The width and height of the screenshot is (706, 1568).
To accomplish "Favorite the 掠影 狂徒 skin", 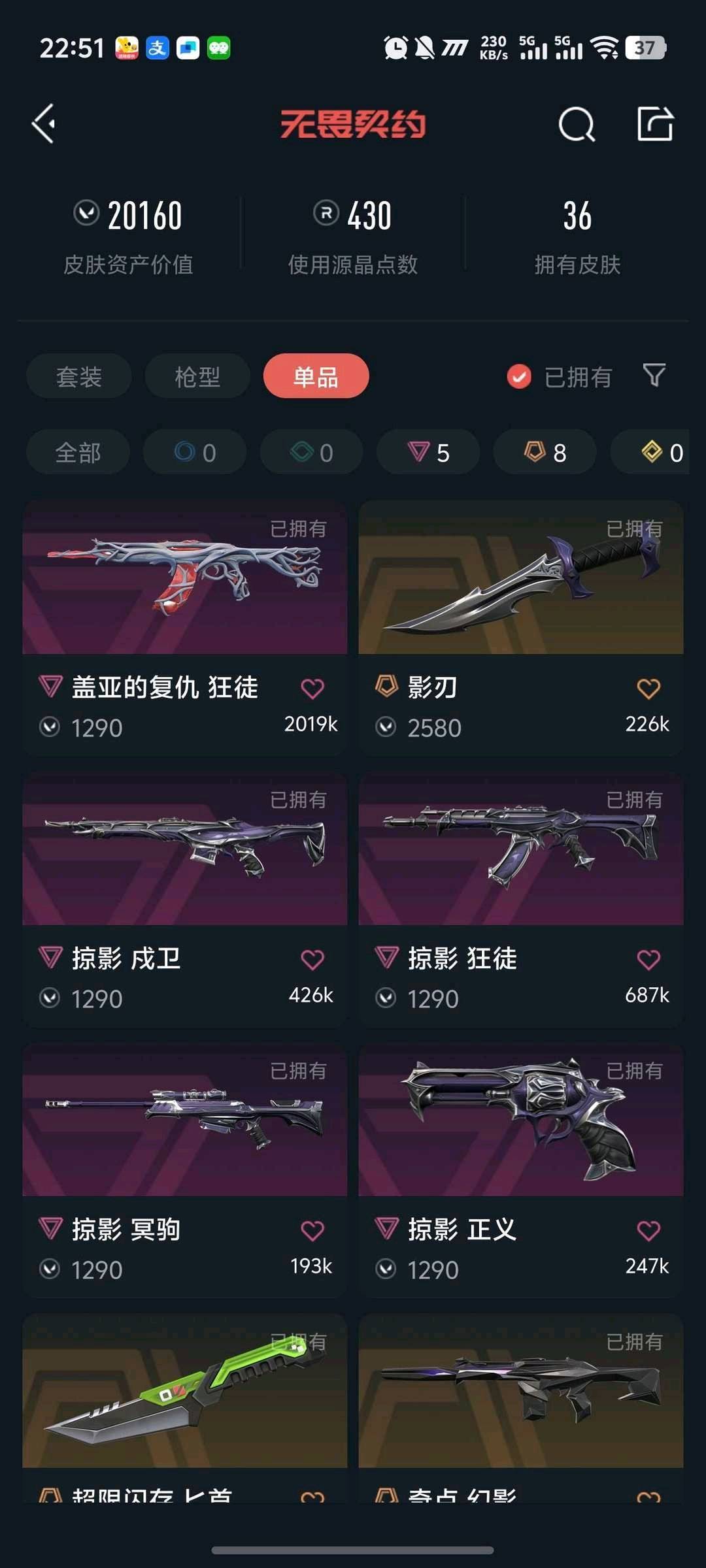I will coord(648,959).
